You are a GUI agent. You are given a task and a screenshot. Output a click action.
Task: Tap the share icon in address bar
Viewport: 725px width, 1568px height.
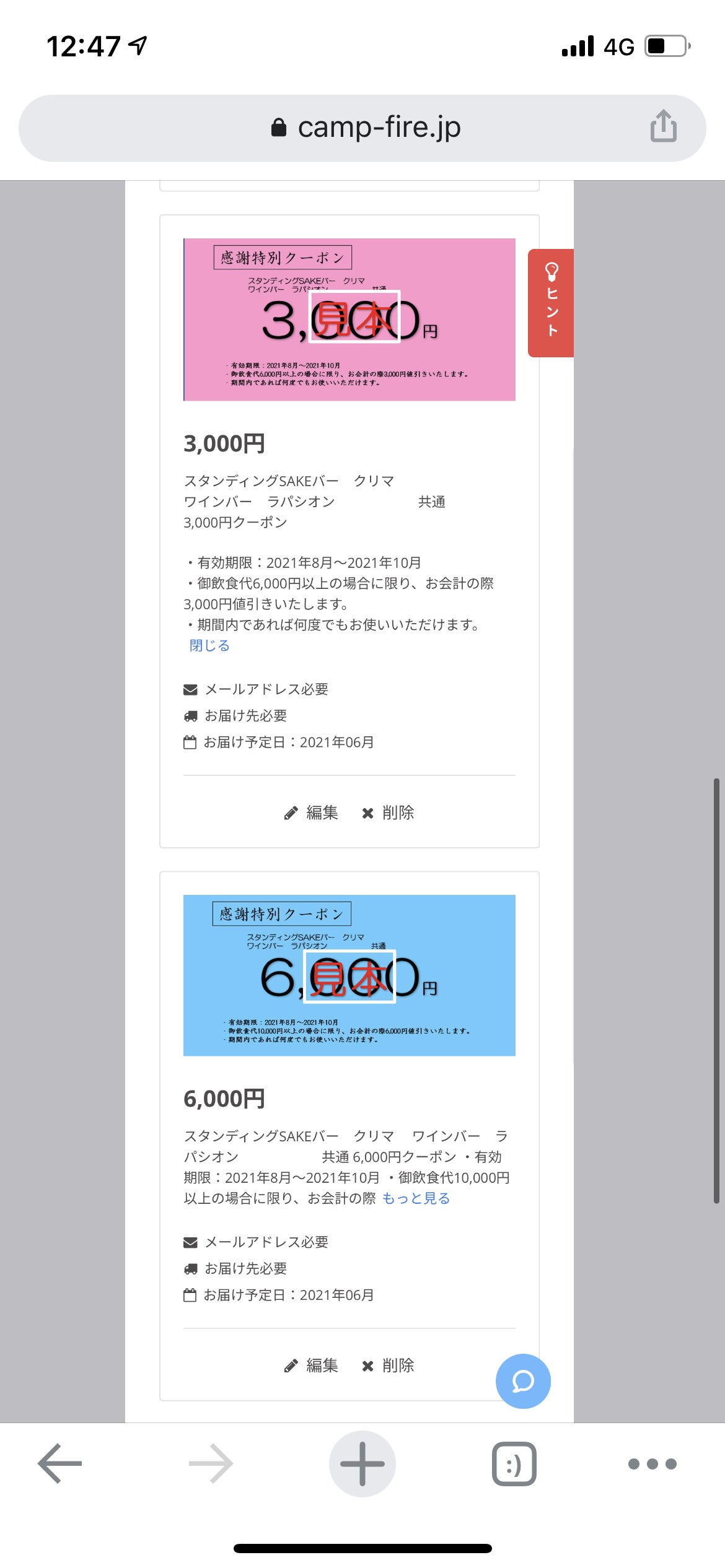pos(663,126)
